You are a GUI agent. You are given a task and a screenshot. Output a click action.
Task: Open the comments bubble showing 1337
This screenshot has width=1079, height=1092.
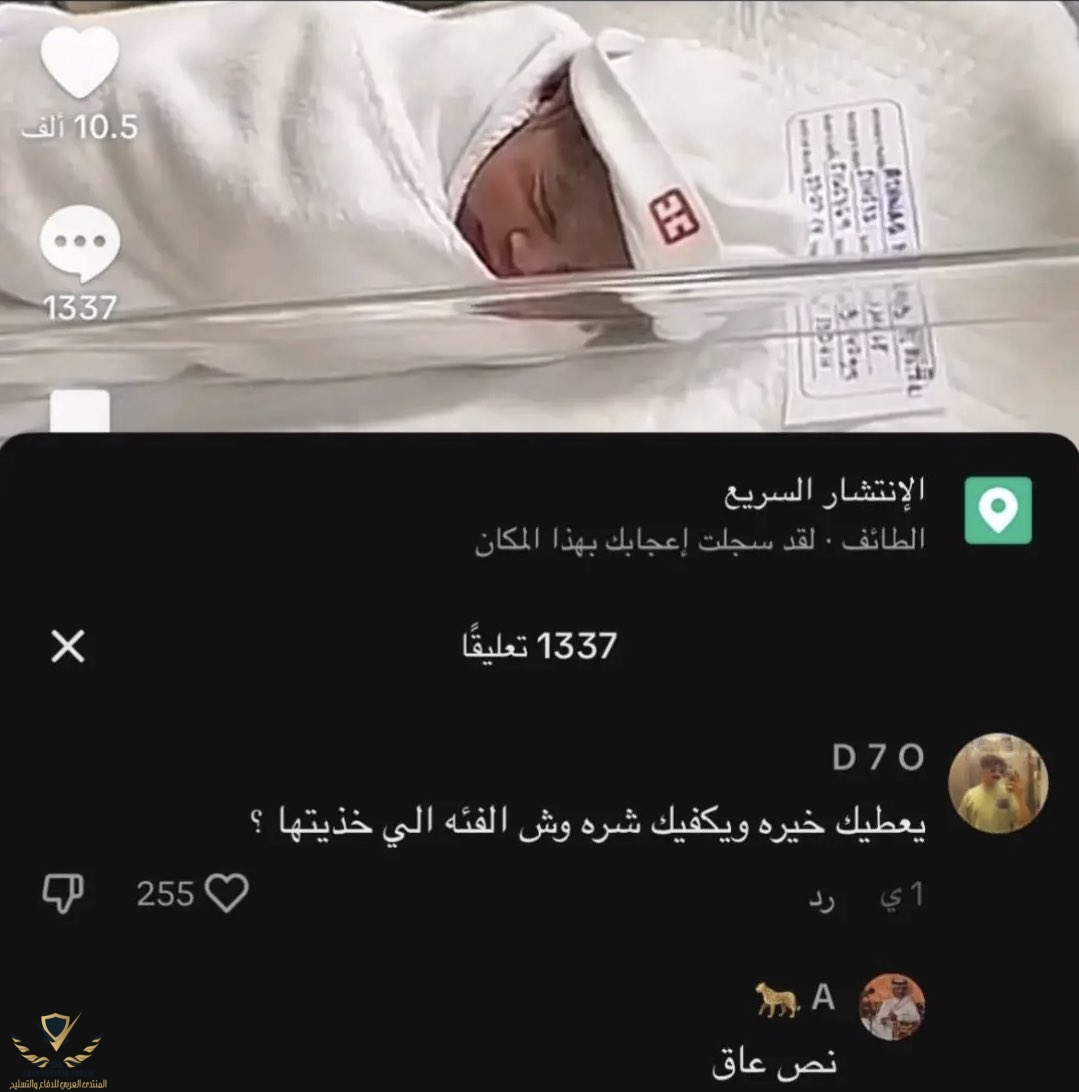[80, 243]
